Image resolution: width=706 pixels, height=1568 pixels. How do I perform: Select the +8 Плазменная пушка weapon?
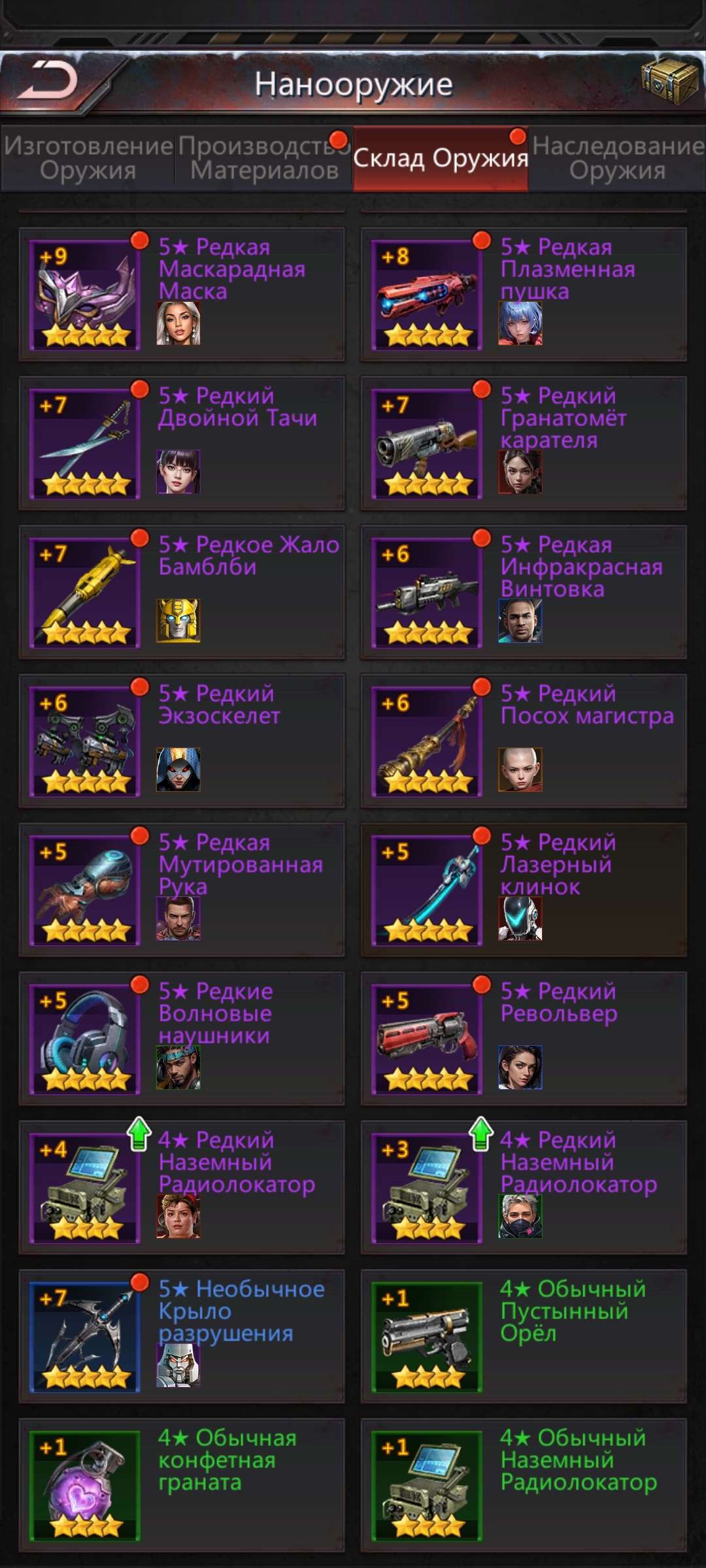[523, 294]
